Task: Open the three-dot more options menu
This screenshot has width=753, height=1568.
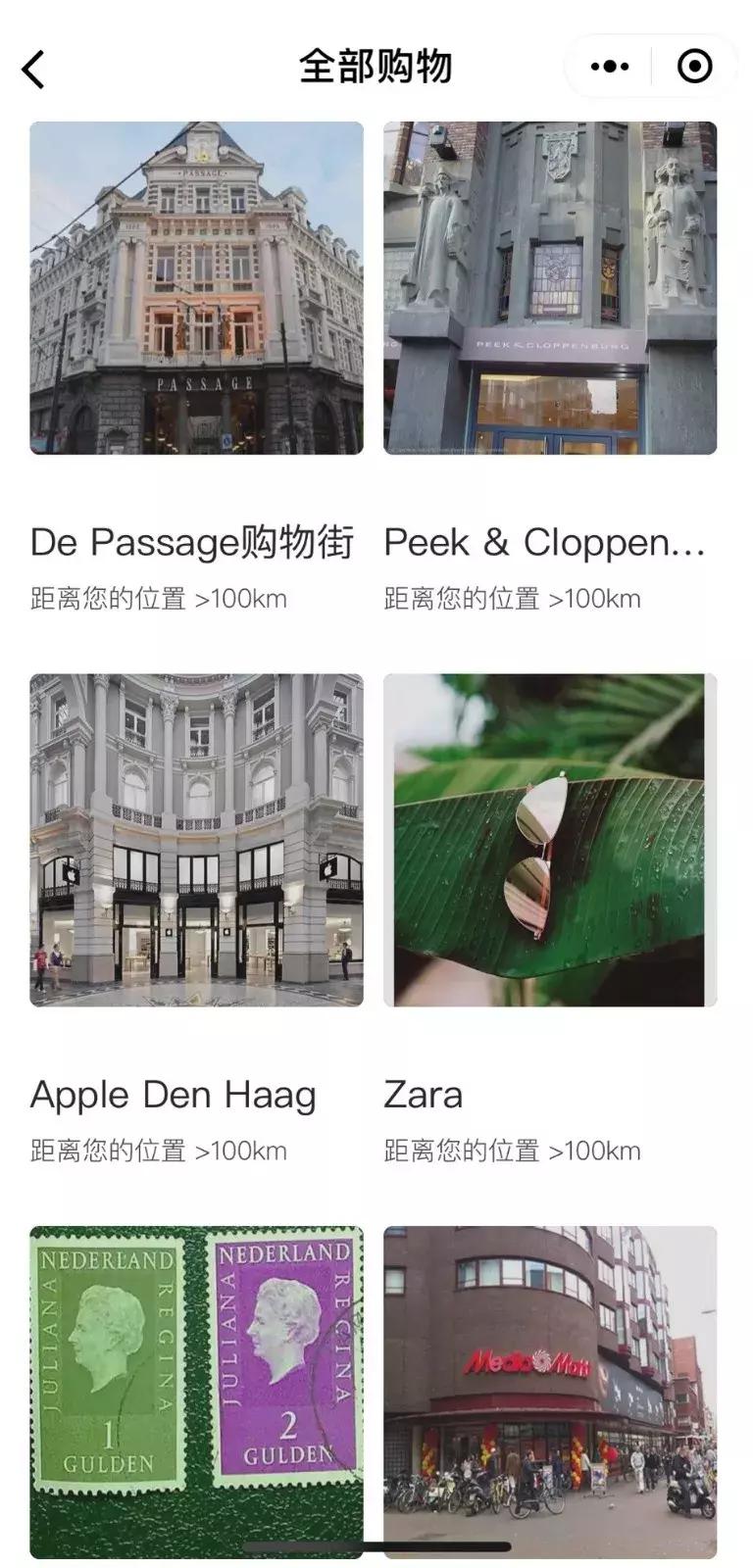Action: tap(611, 66)
